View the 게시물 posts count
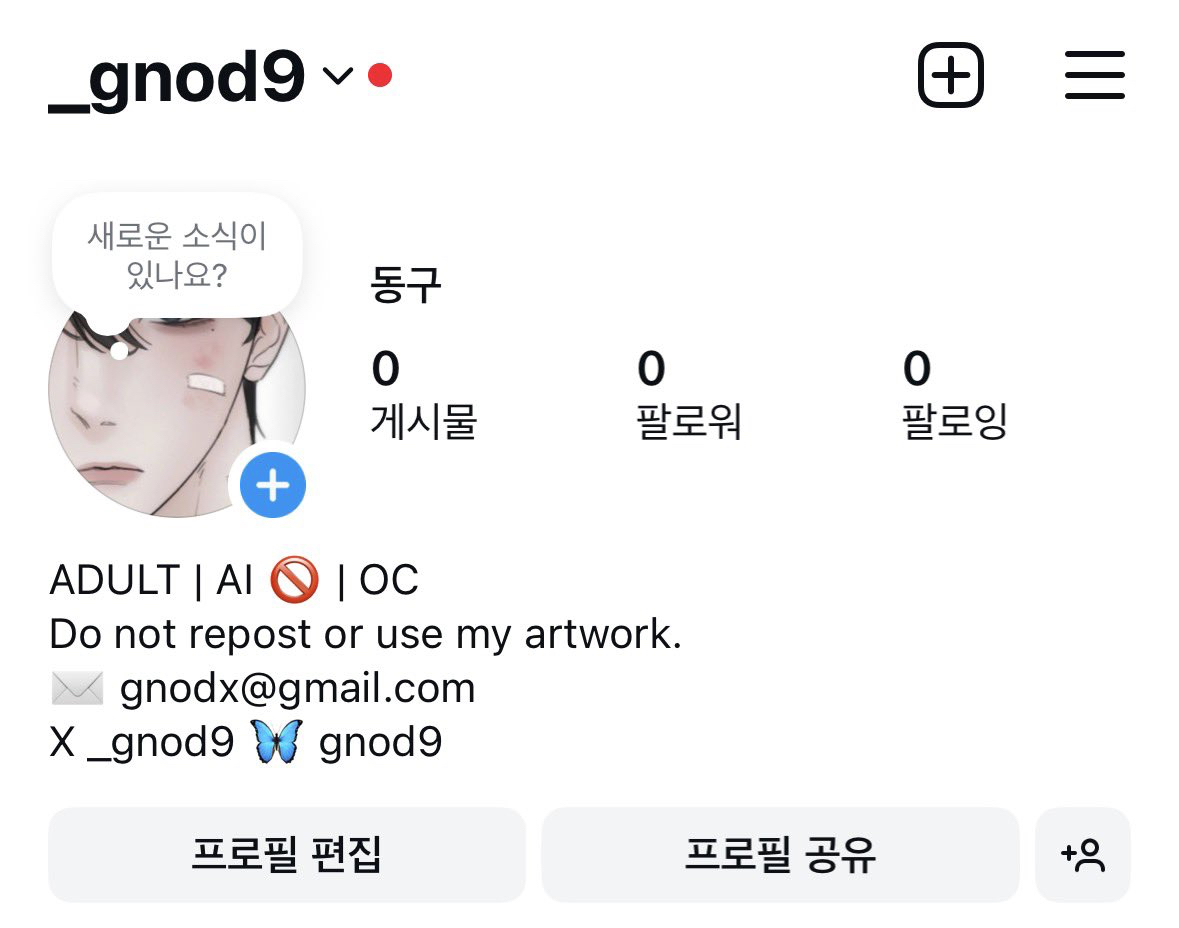 click(x=423, y=395)
